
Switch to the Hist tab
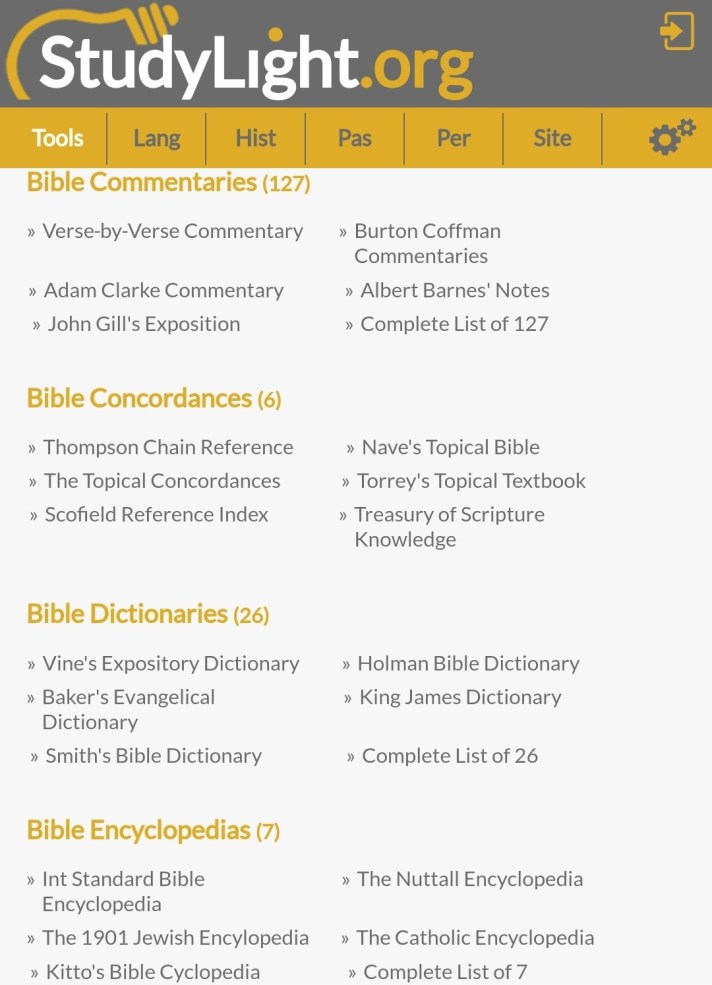255,138
